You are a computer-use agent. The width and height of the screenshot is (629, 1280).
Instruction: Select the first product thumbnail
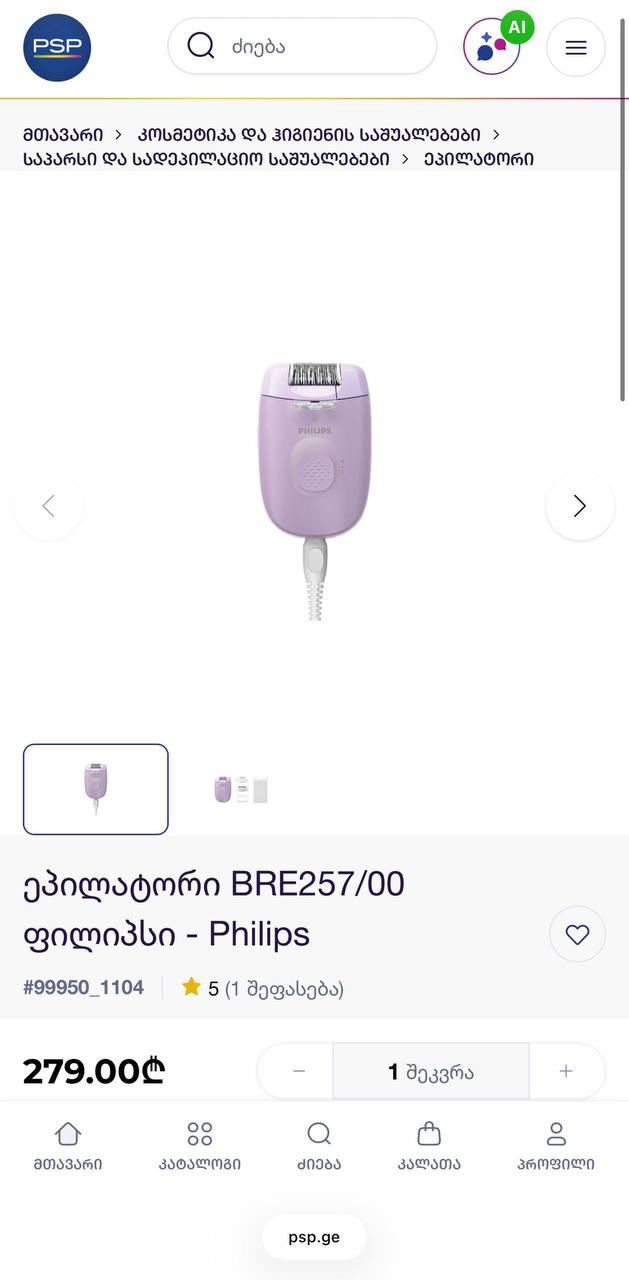coord(96,789)
